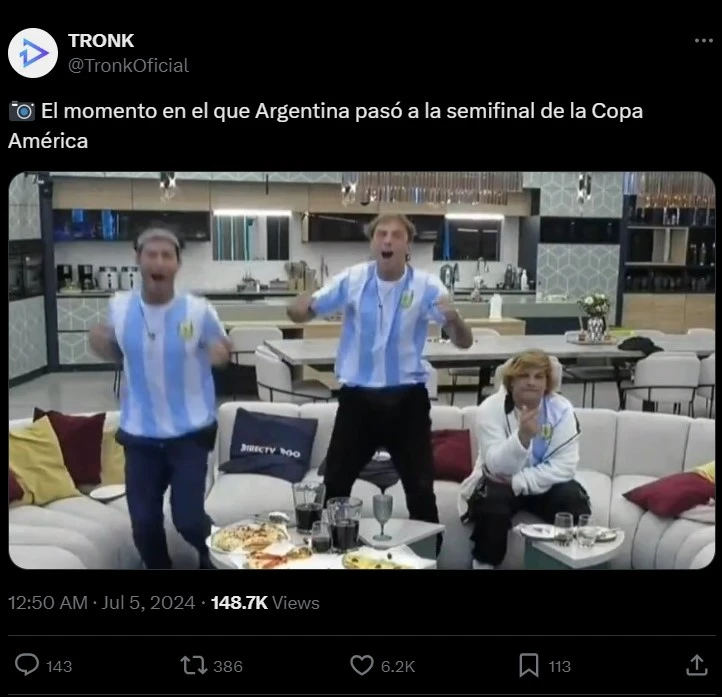Open TRONK's profile avatar
The image size is (722, 697).
[x=32, y=53]
